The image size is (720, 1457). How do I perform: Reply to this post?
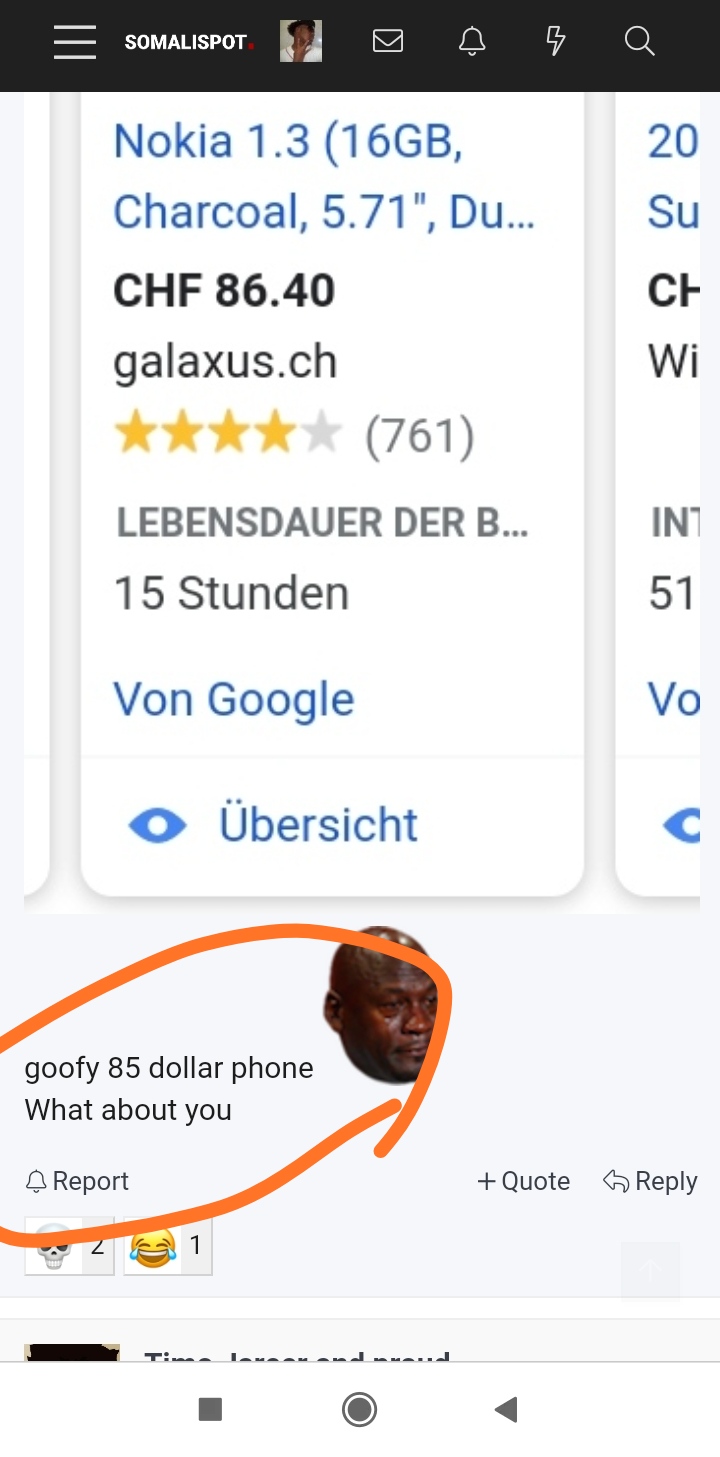[x=650, y=1181]
